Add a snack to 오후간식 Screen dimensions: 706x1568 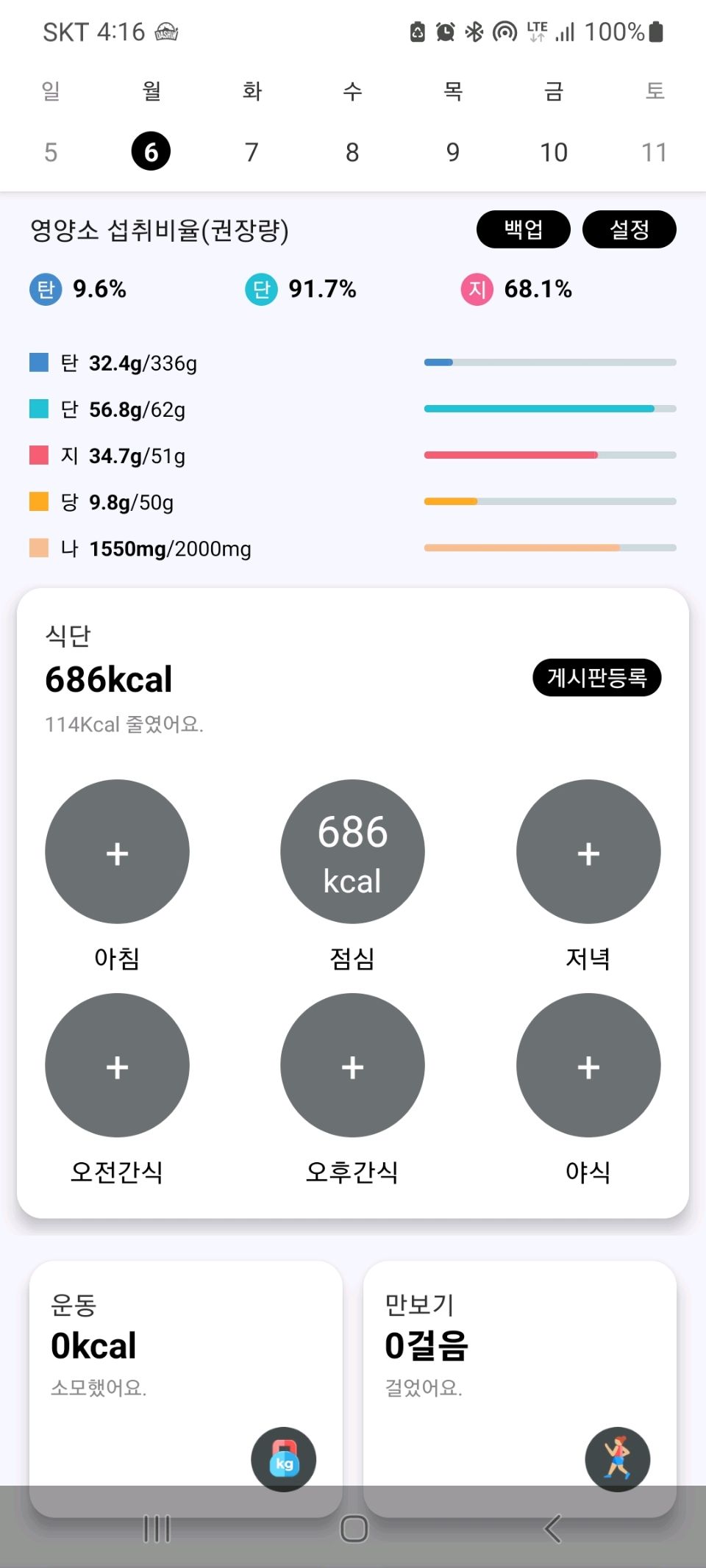pyautogui.click(x=352, y=1065)
